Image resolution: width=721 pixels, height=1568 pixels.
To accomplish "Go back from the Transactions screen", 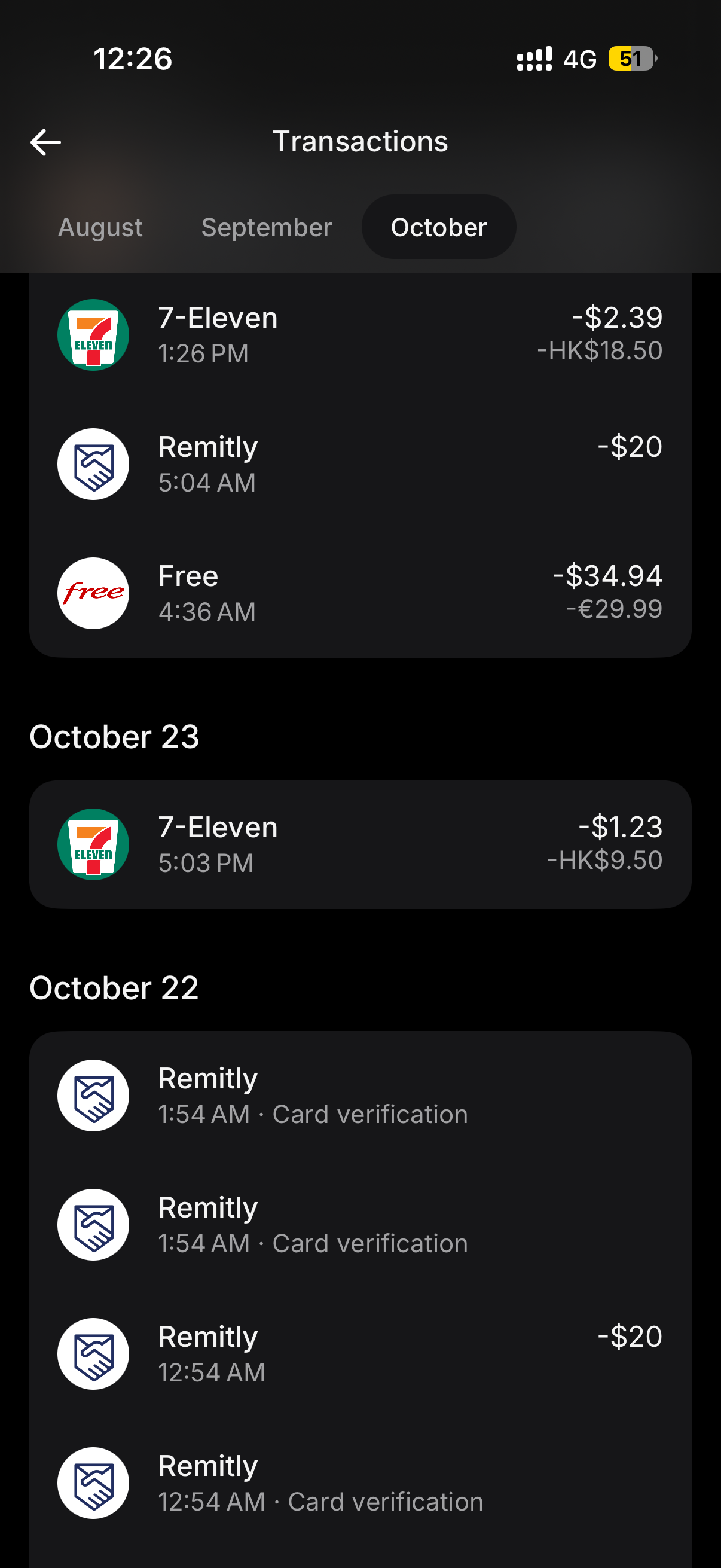I will coord(45,142).
